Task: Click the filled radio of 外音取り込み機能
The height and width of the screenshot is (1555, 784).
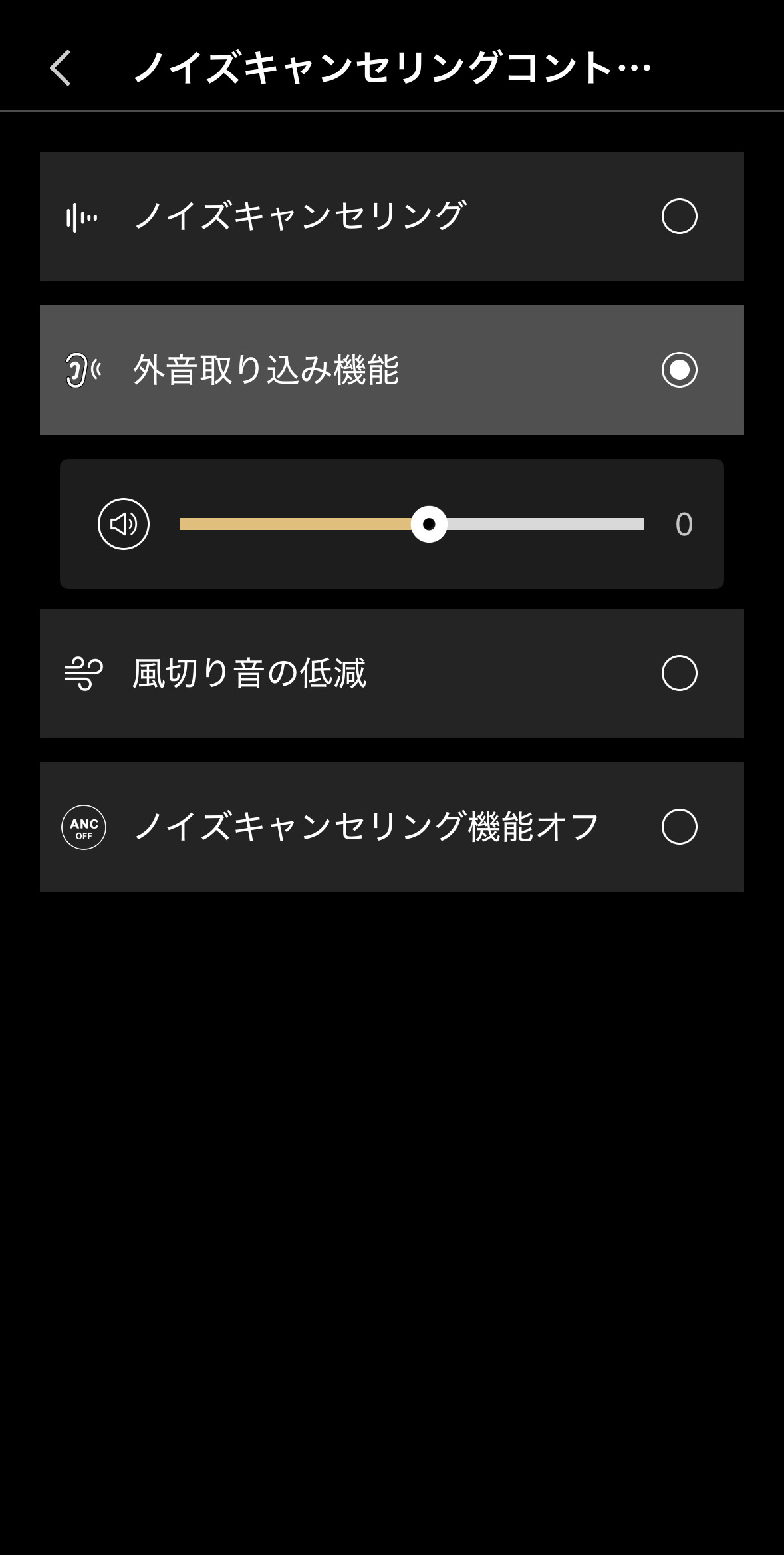Action: coord(680,371)
